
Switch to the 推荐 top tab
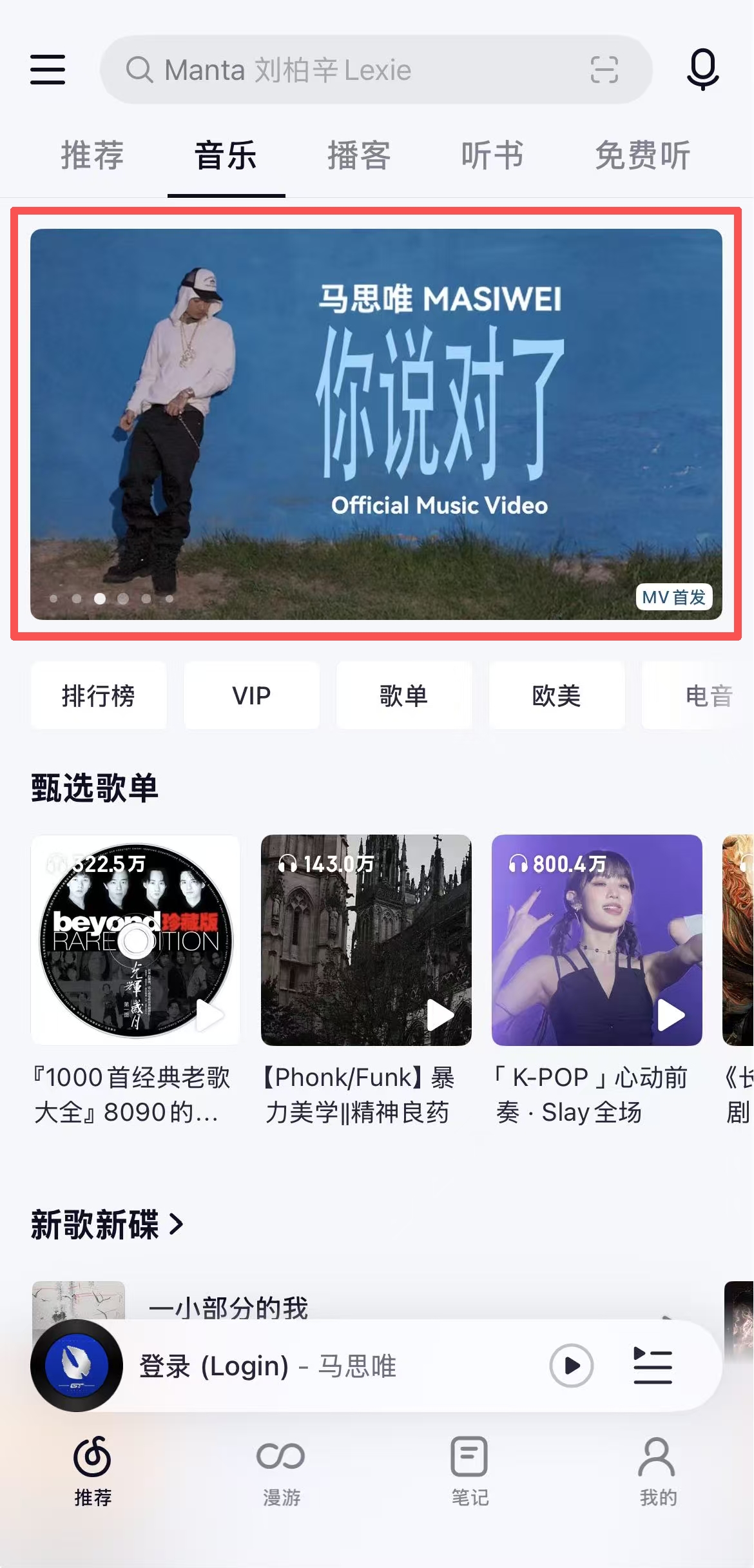pyautogui.click(x=92, y=156)
